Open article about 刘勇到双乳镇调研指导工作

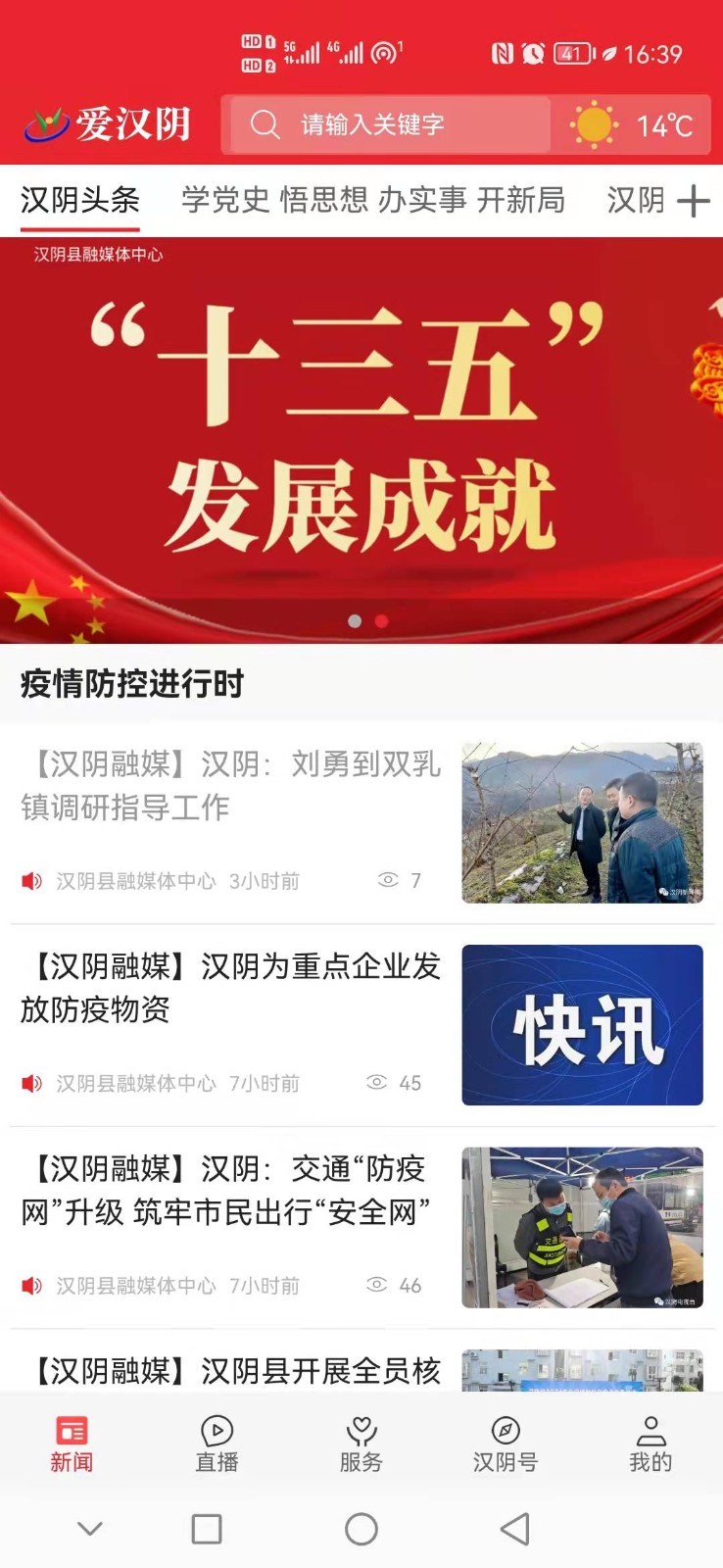coord(231,786)
